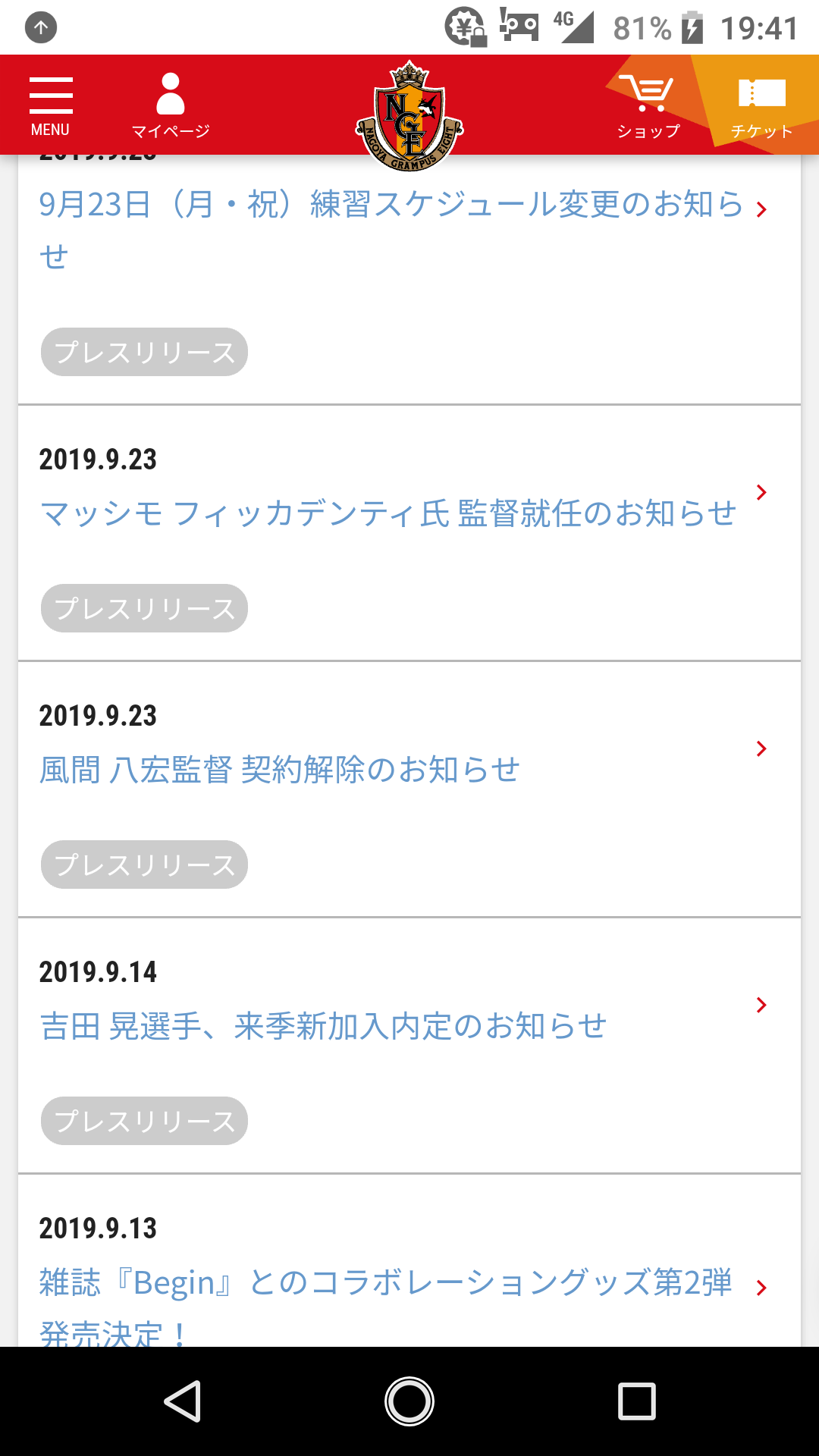This screenshot has height=1456, width=819.
Task: Return to the Android home screen
Action: (409, 1401)
